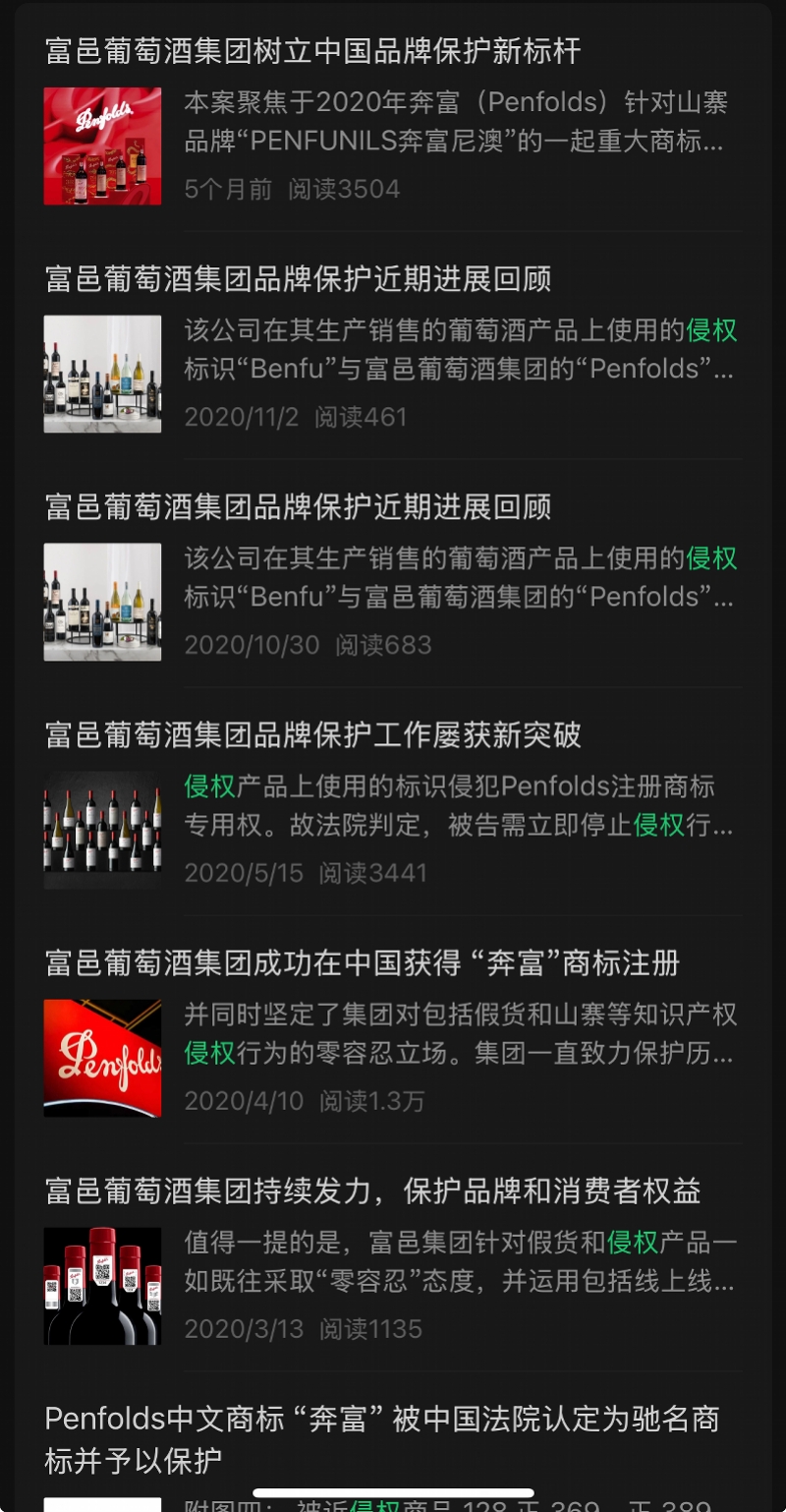
Task: Click the red bottles with QR codes thumbnail
Action: coord(102,1285)
